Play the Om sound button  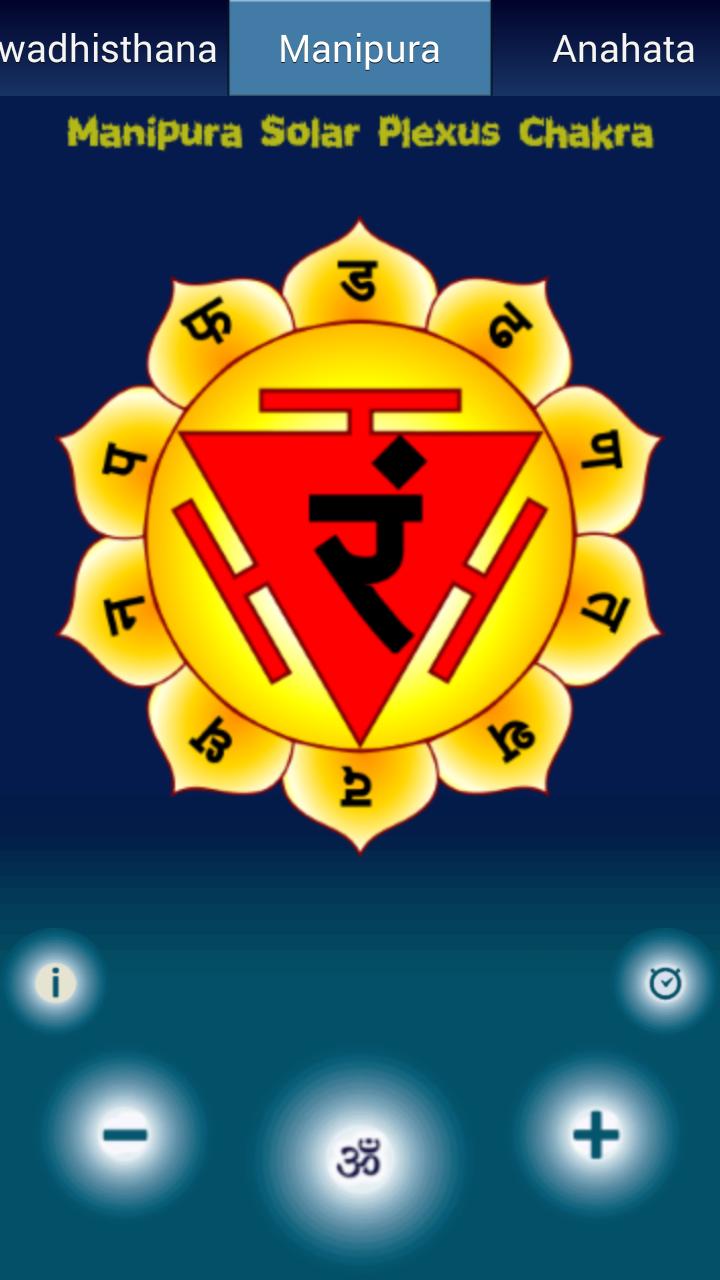[x=360, y=1158]
